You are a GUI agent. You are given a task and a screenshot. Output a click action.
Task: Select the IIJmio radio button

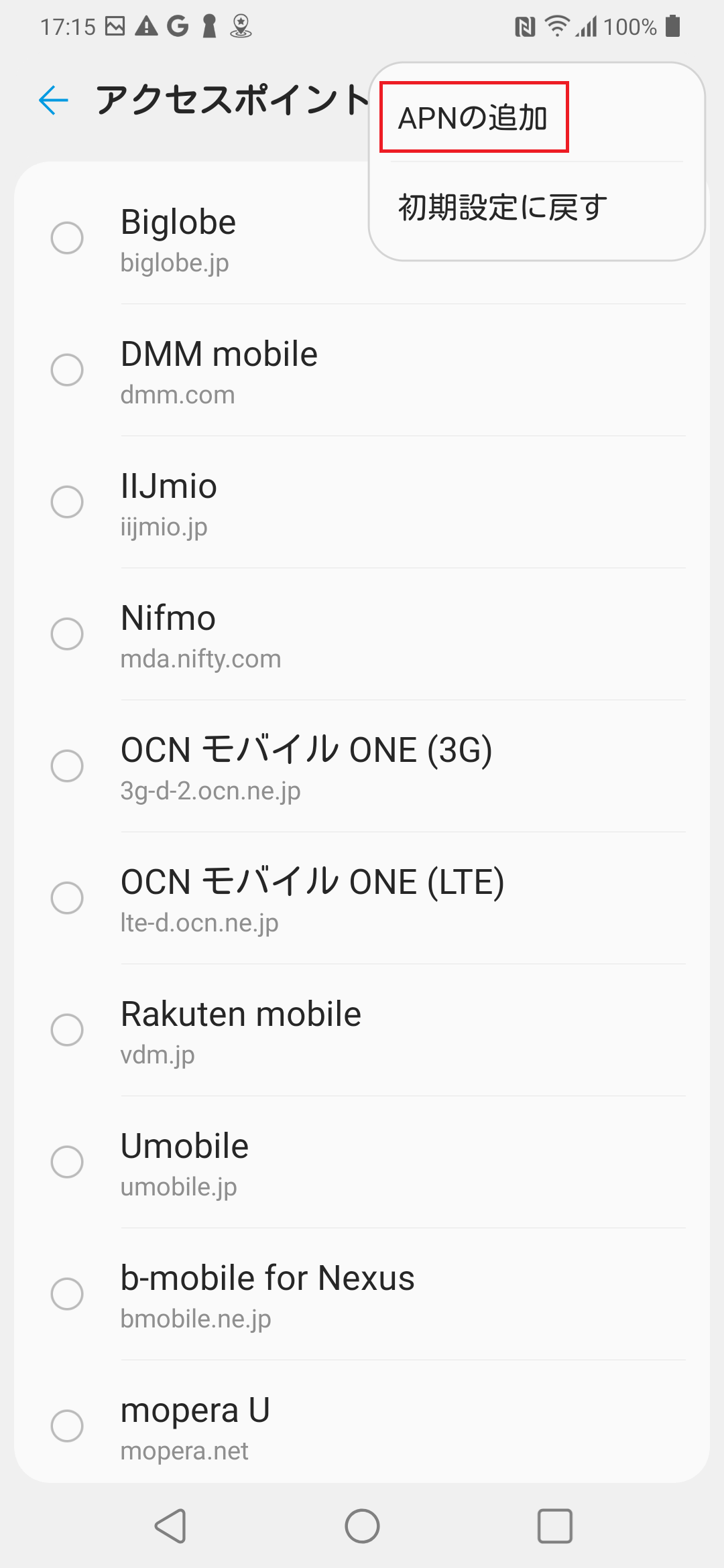tap(66, 501)
